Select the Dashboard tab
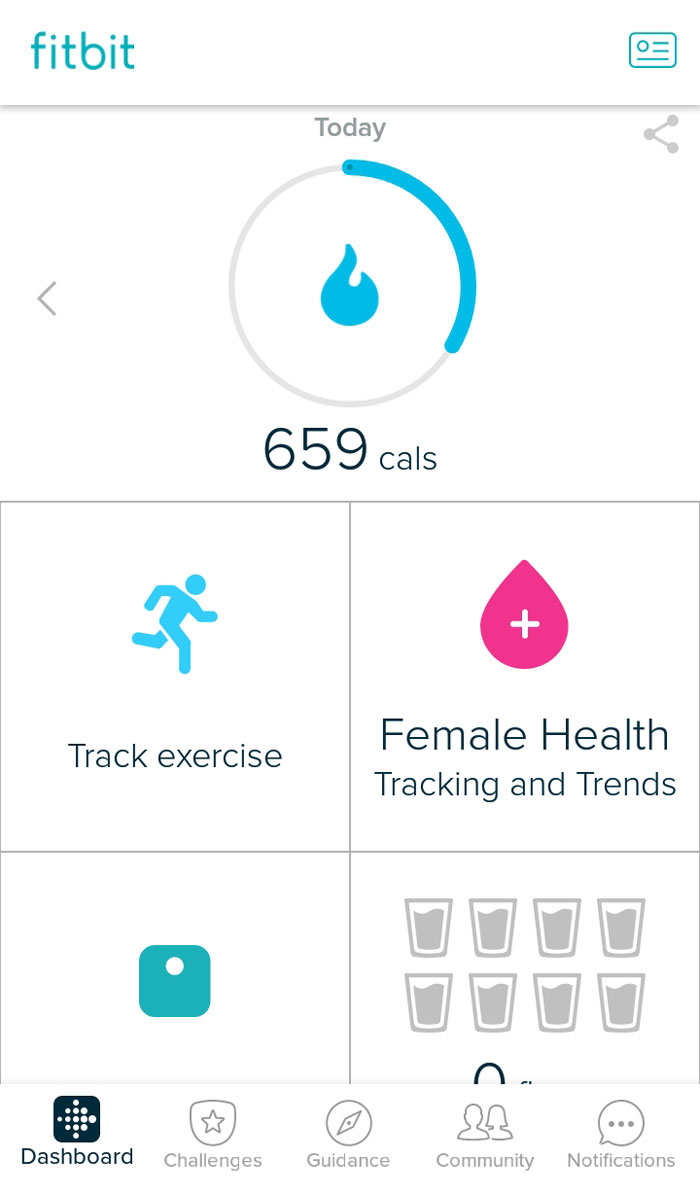The image size is (700, 1194). point(77,1135)
